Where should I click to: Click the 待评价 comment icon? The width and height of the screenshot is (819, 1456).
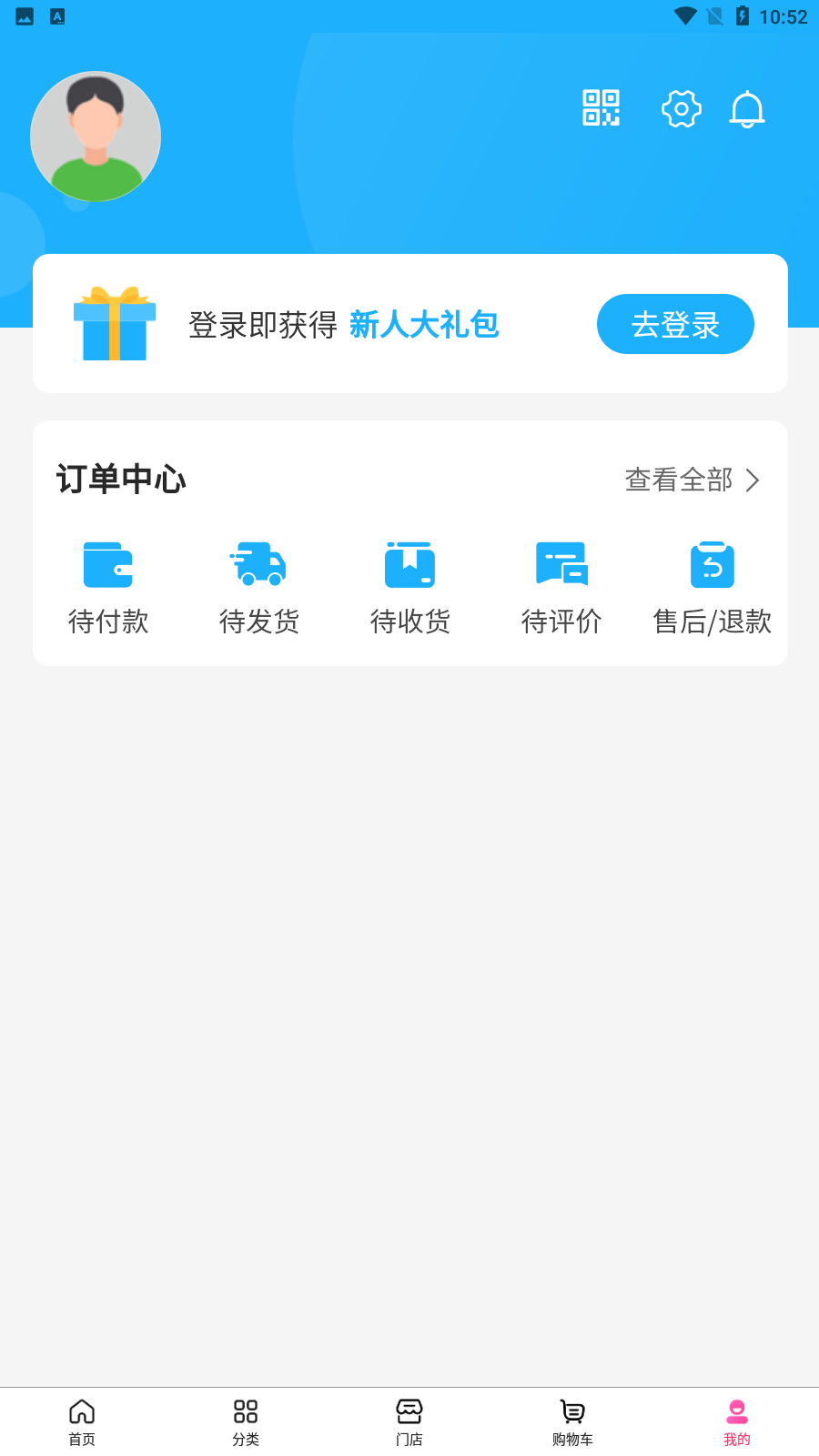561,564
